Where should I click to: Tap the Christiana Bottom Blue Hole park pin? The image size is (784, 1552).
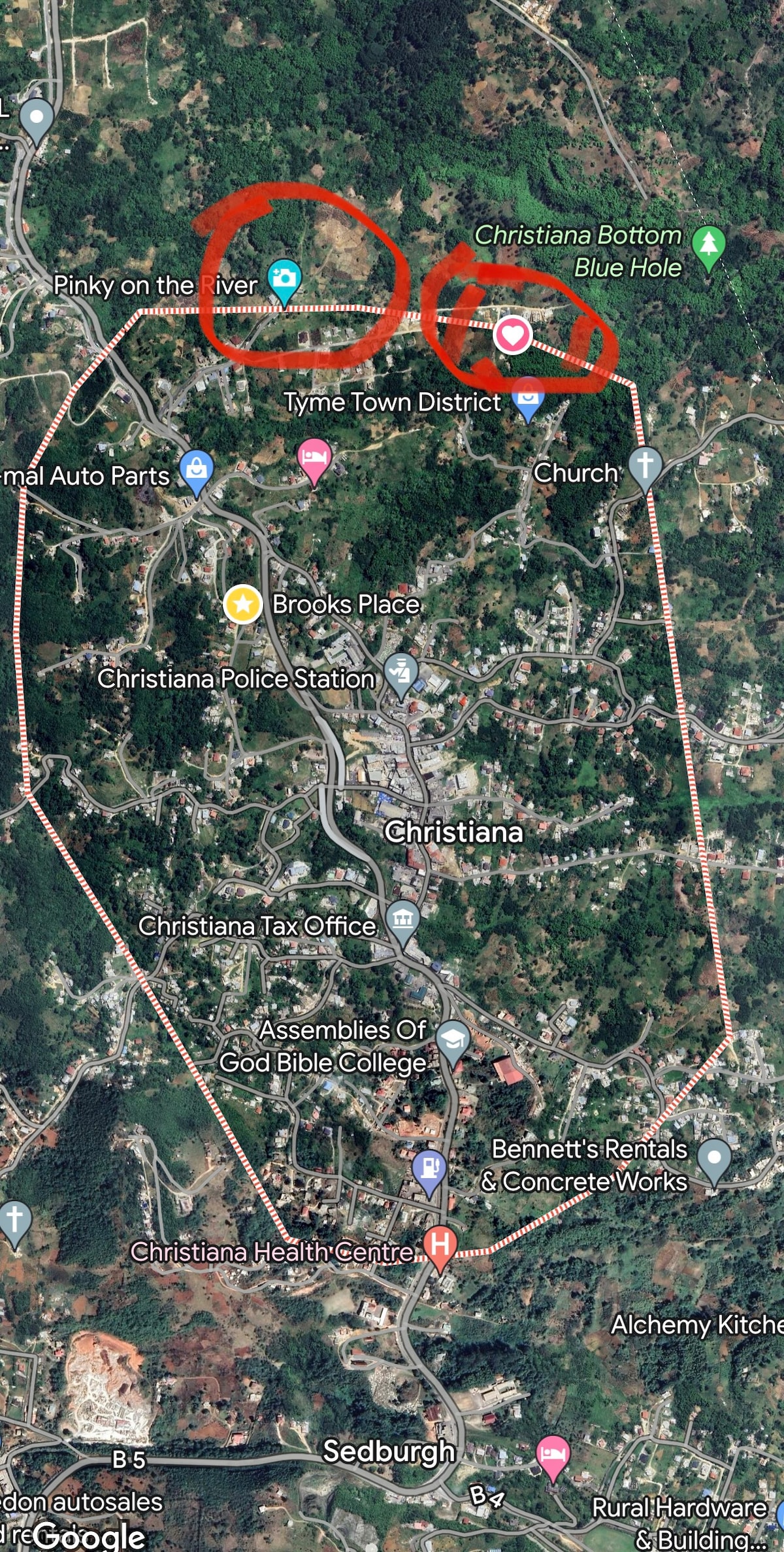click(x=709, y=245)
